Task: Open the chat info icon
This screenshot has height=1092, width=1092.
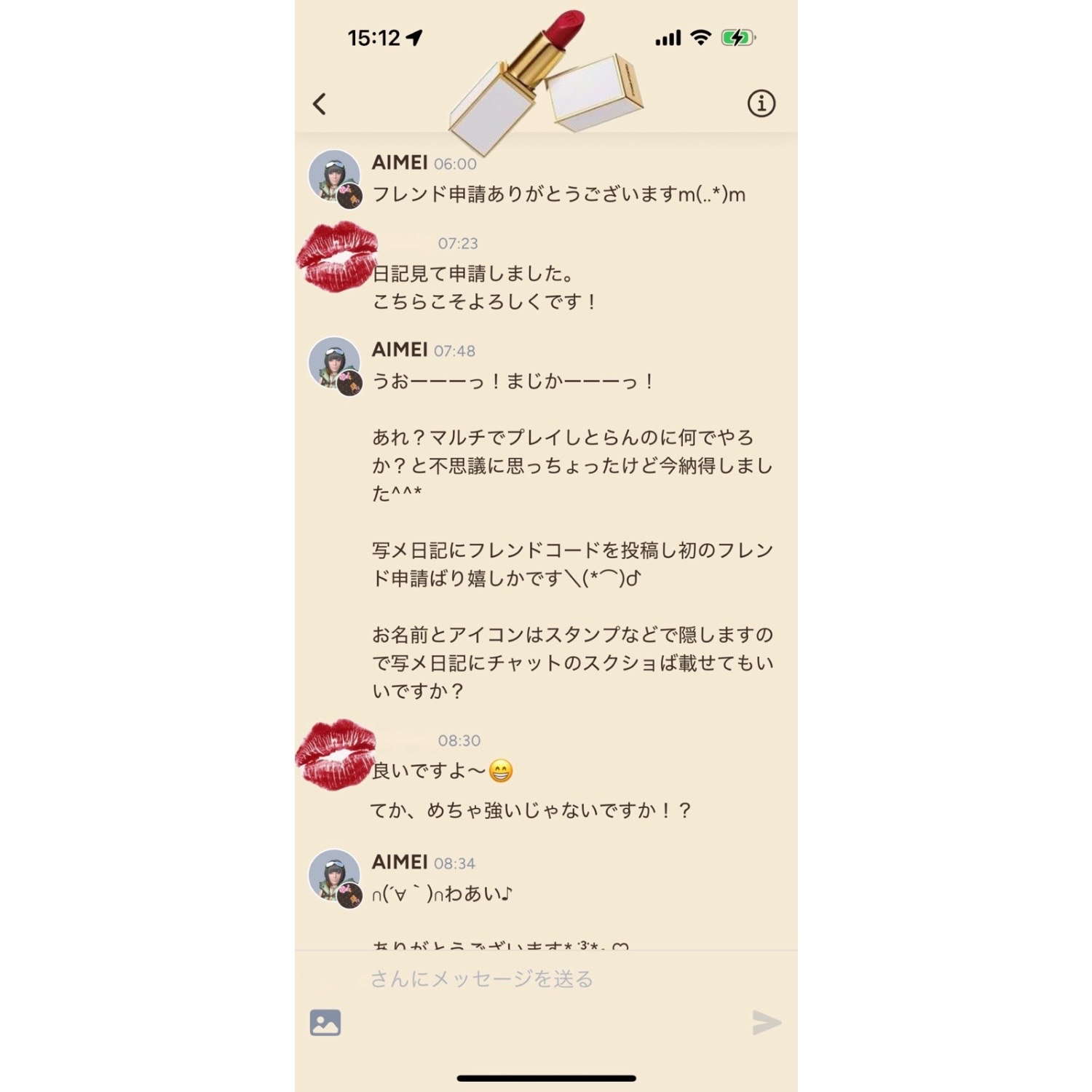Action: 761,103
